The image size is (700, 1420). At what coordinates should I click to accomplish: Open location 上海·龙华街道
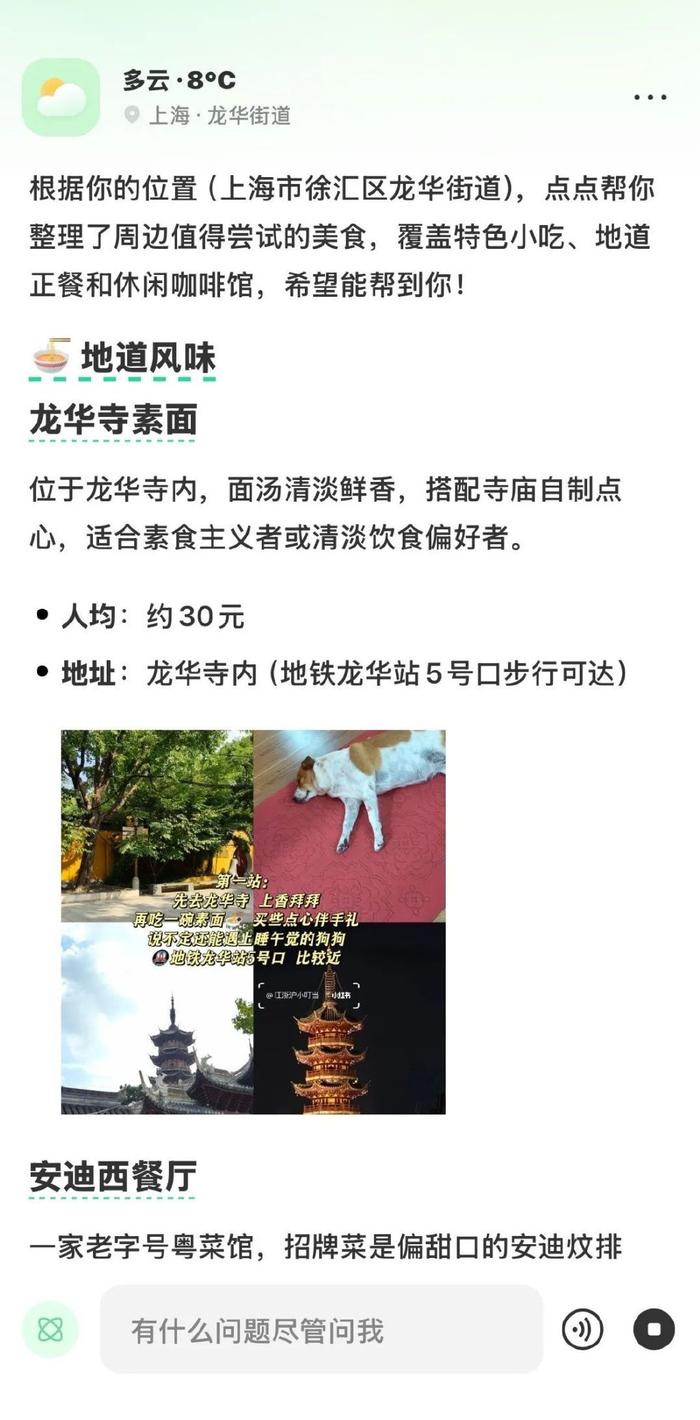pos(208,116)
